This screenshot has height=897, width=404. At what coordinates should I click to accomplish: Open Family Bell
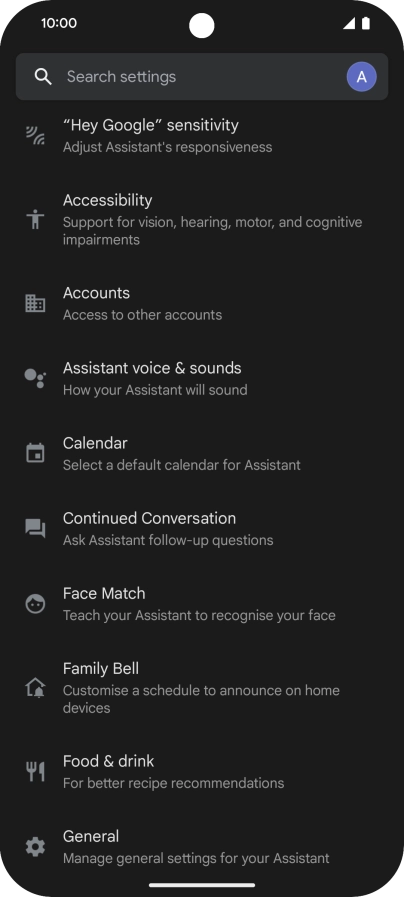tap(202, 688)
